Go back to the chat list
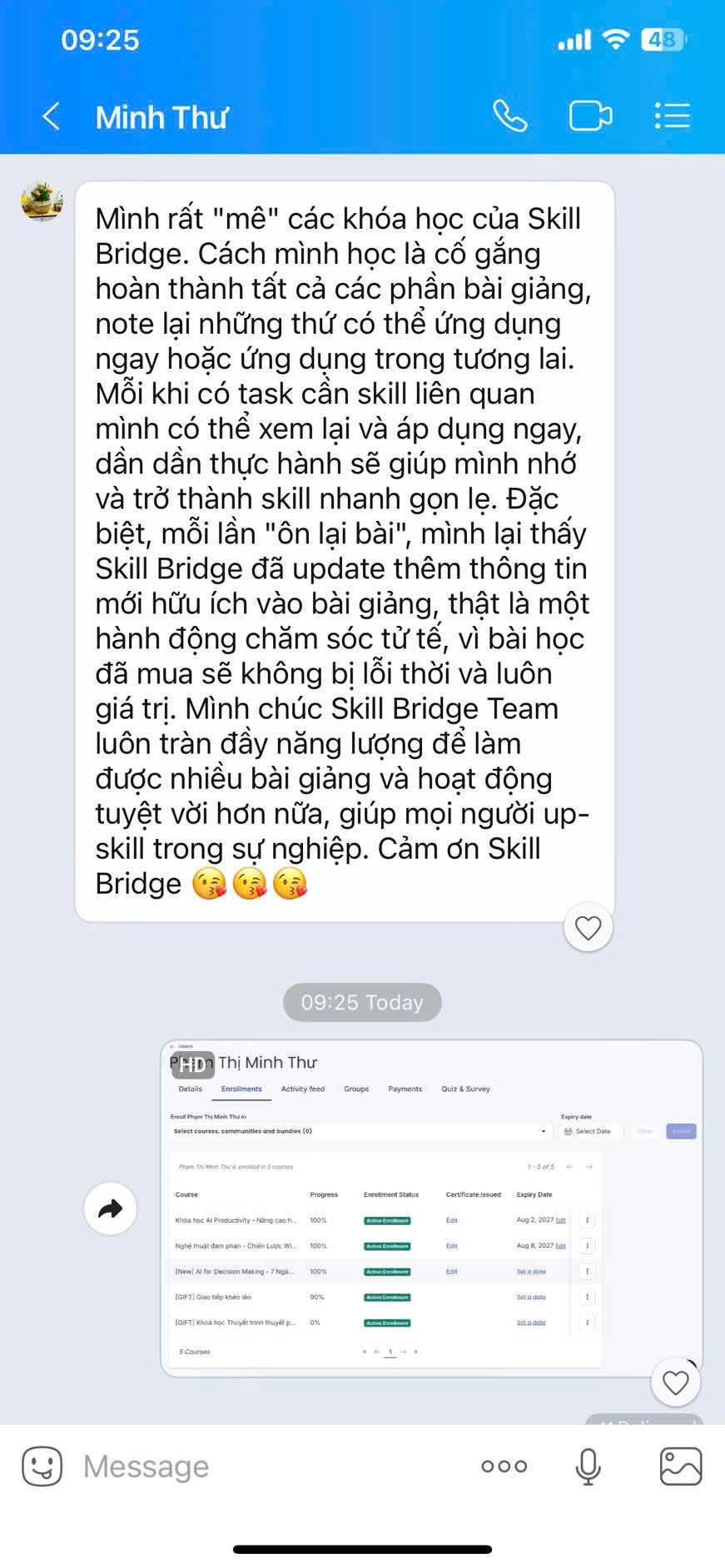Image resolution: width=725 pixels, height=1568 pixels. (x=52, y=117)
